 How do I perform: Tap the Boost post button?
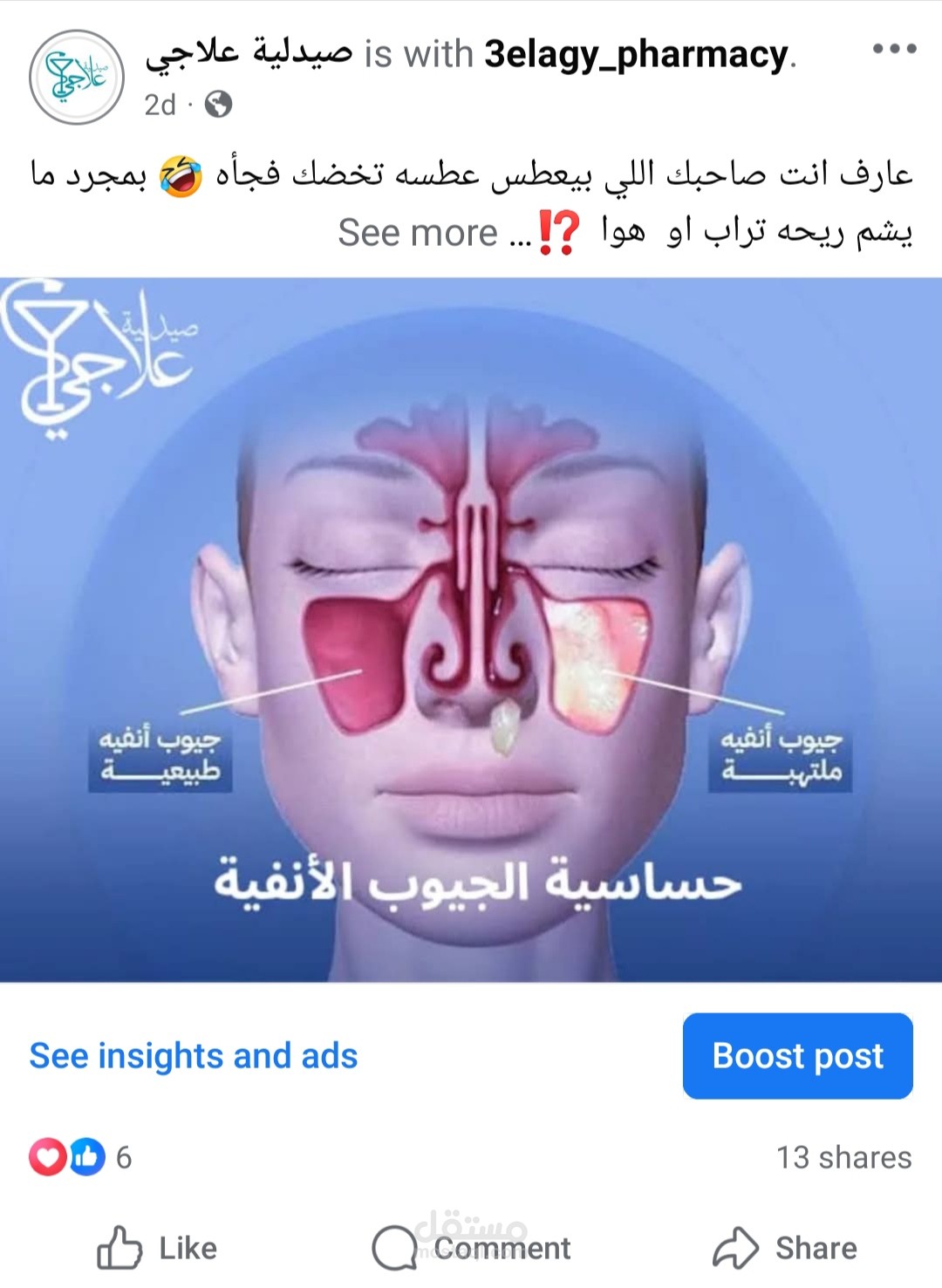(x=797, y=1055)
